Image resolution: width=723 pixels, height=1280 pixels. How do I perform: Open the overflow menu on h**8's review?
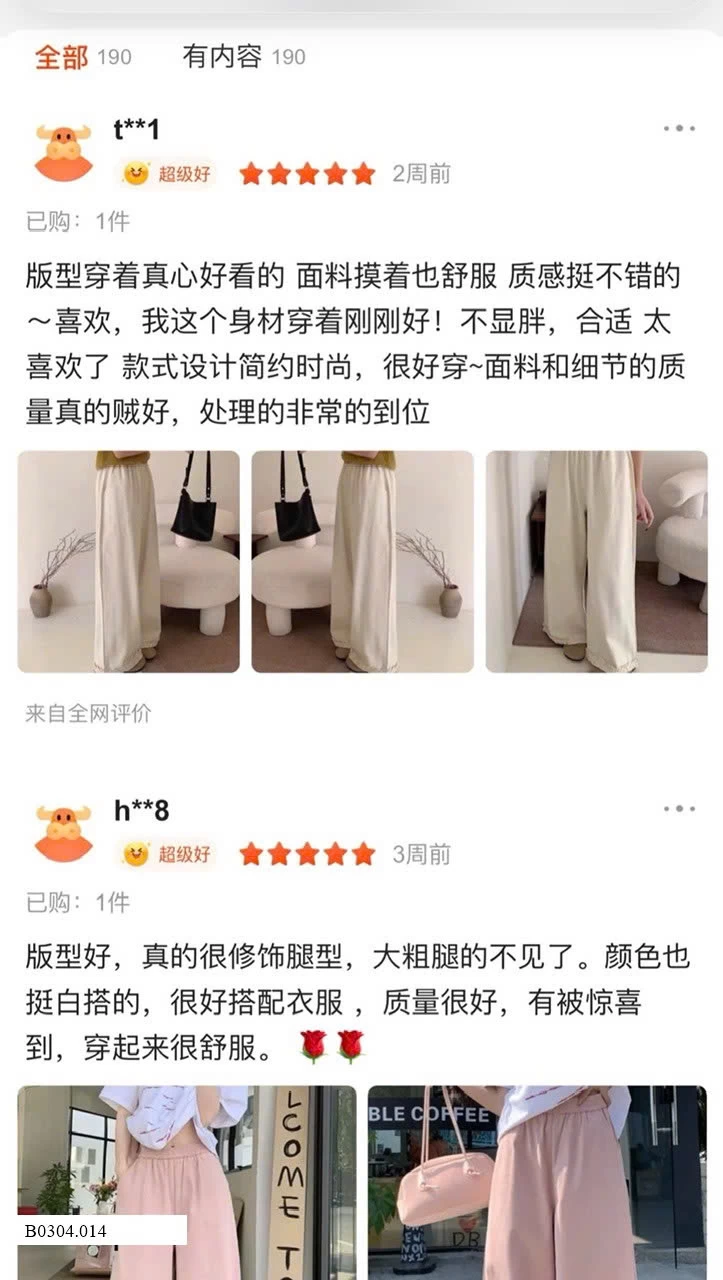click(679, 809)
